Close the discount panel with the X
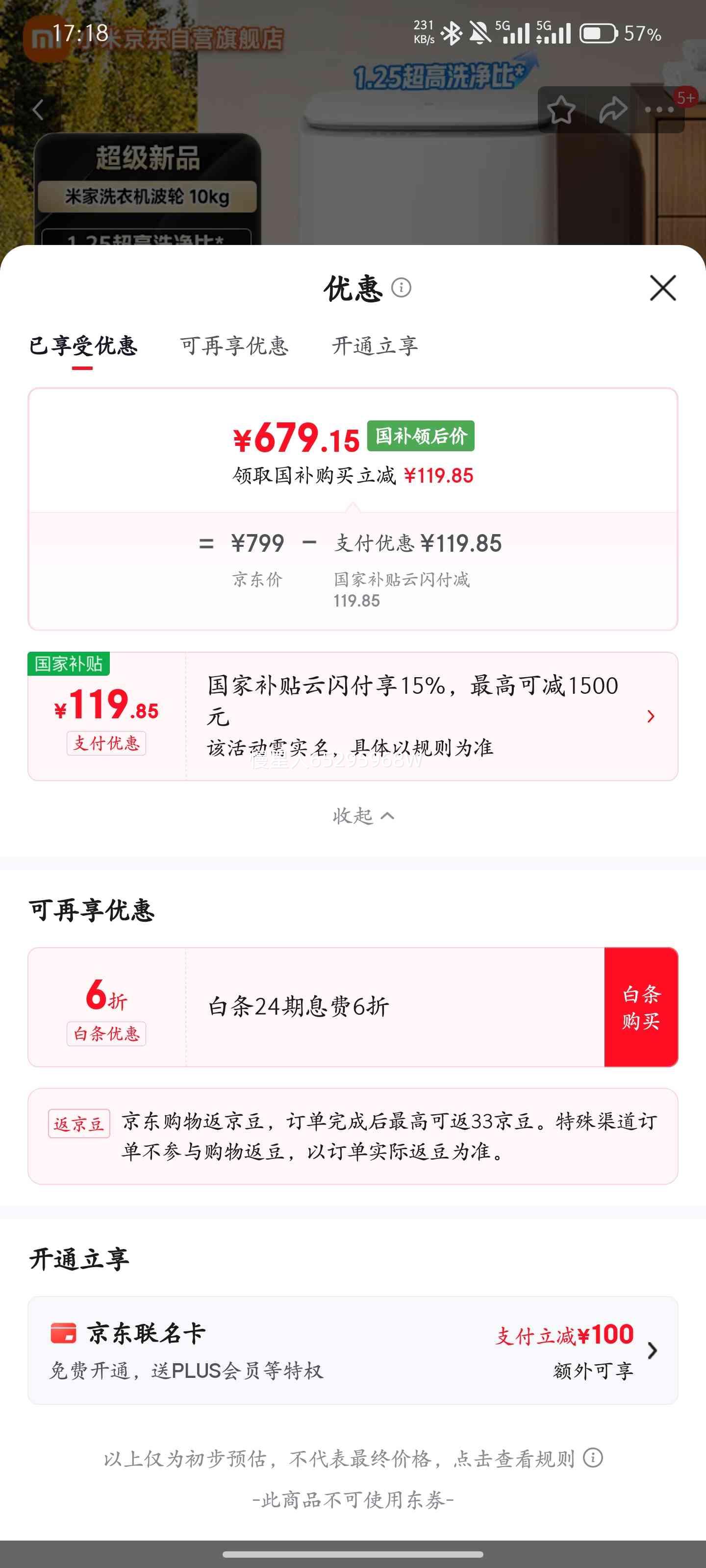 (x=662, y=289)
